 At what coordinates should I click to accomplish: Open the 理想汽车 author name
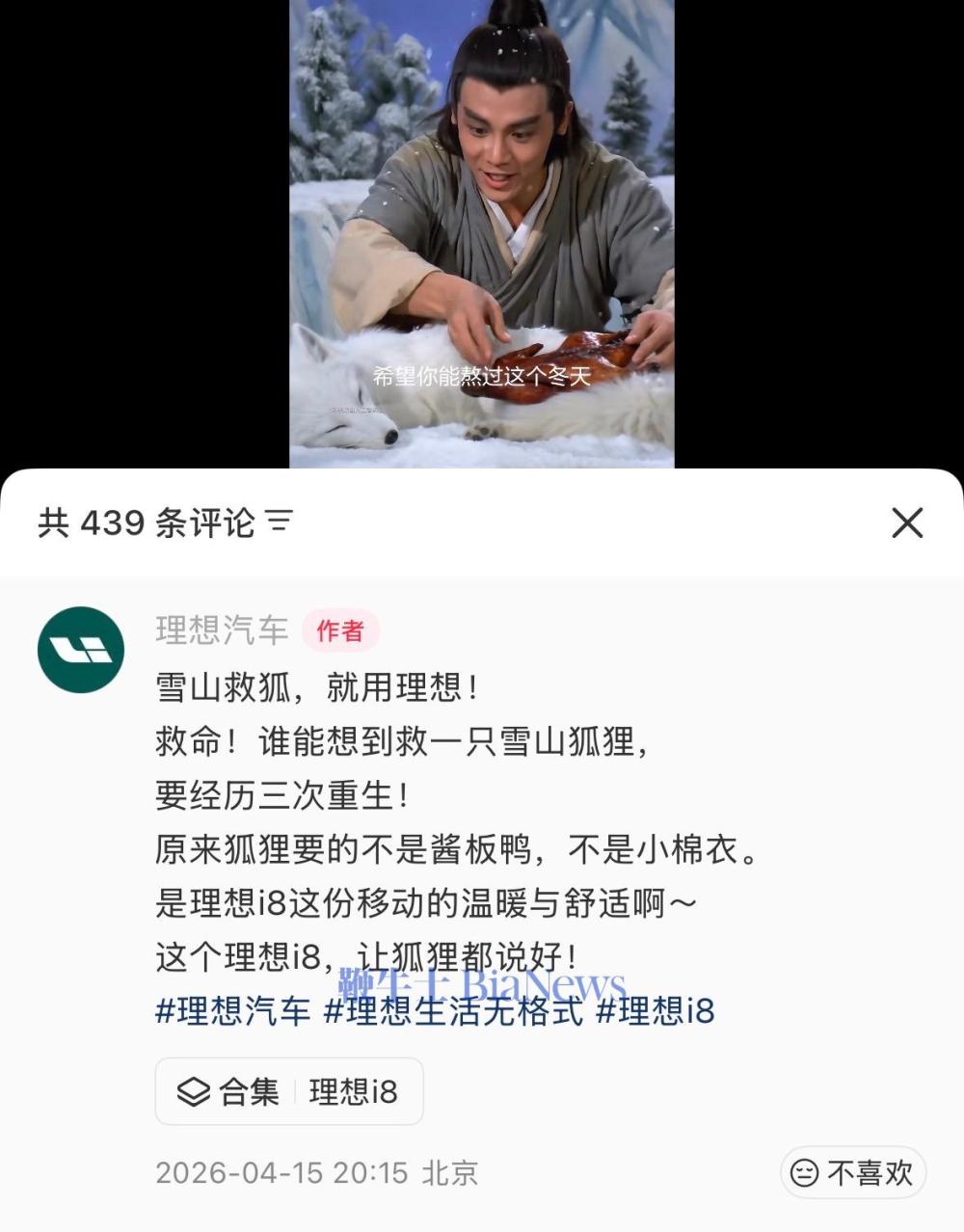click(222, 630)
